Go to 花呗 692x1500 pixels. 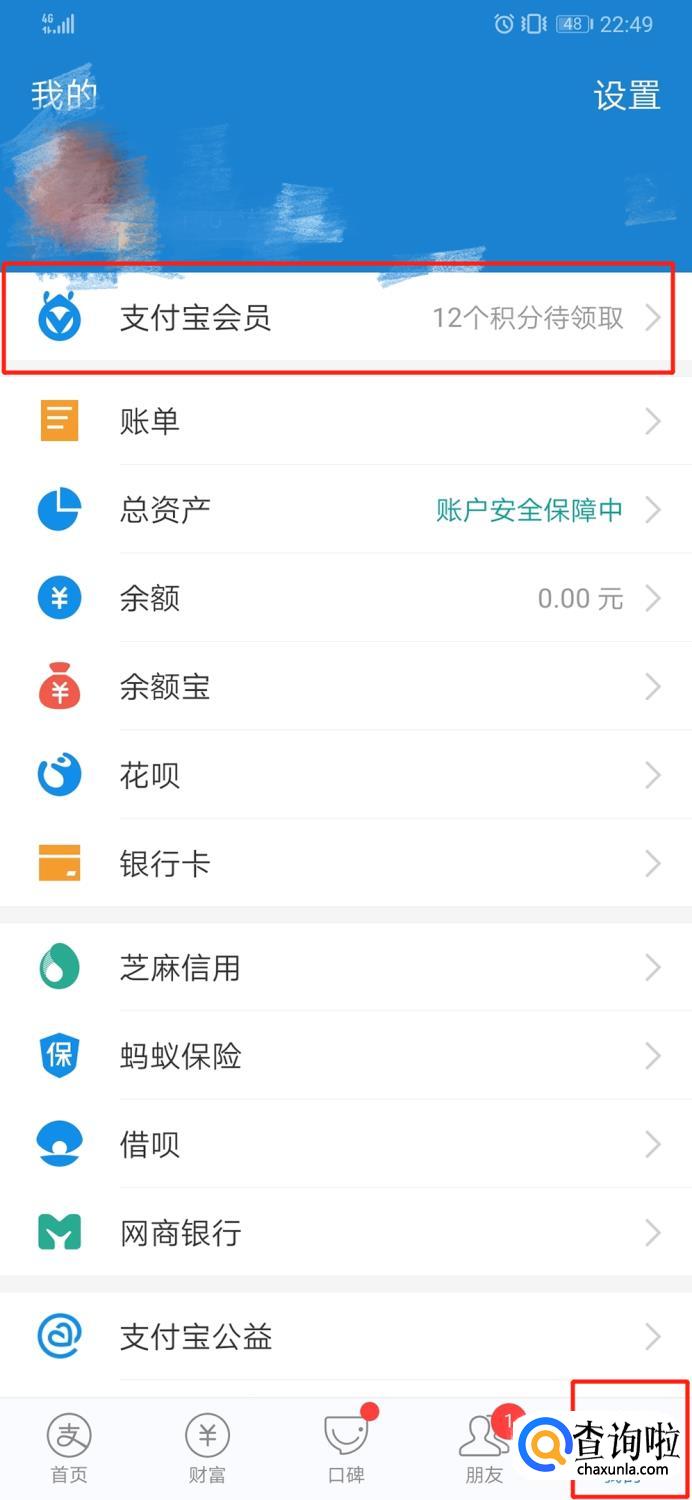pos(340,776)
